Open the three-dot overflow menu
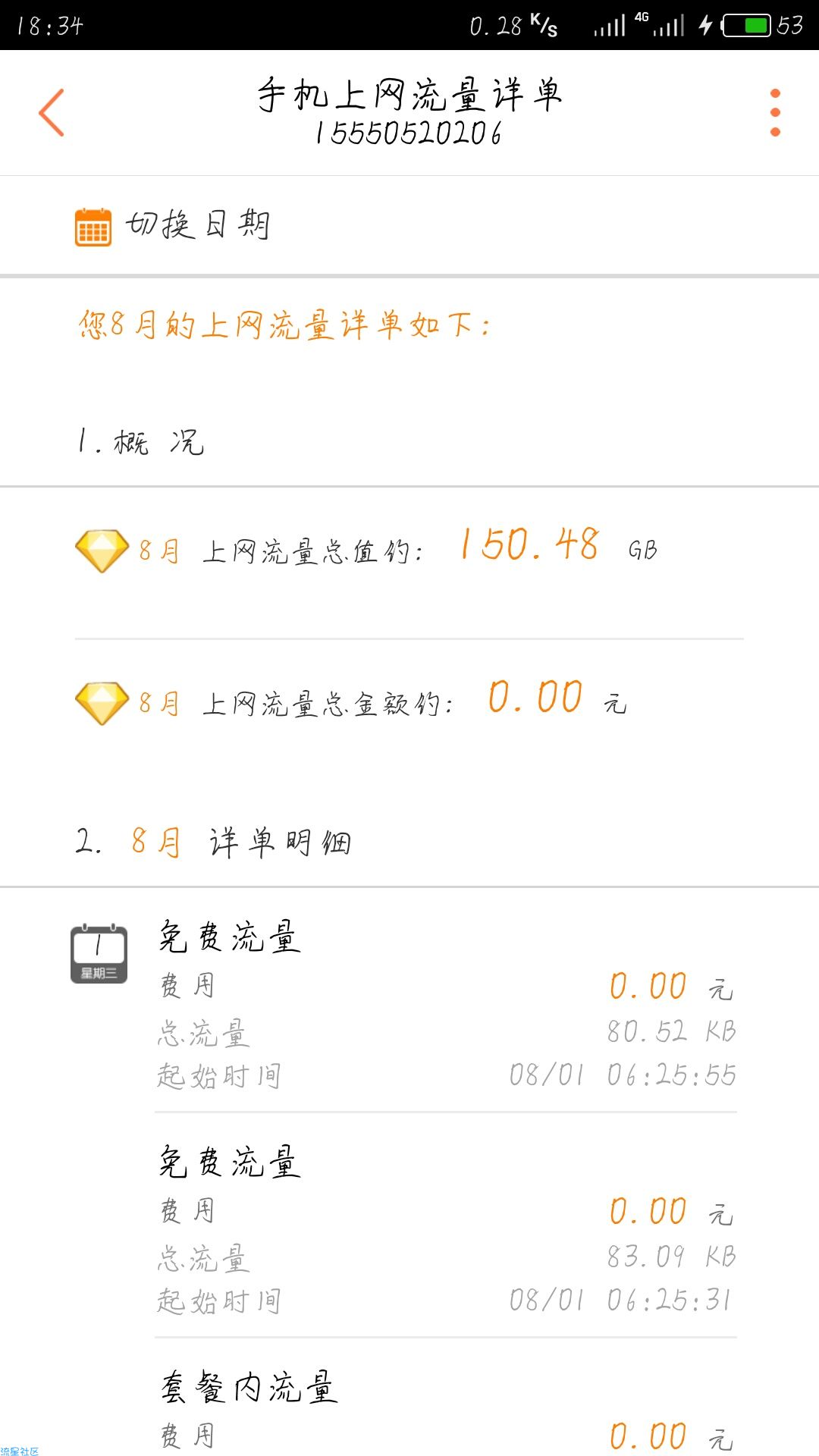 (x=774, y=112)
